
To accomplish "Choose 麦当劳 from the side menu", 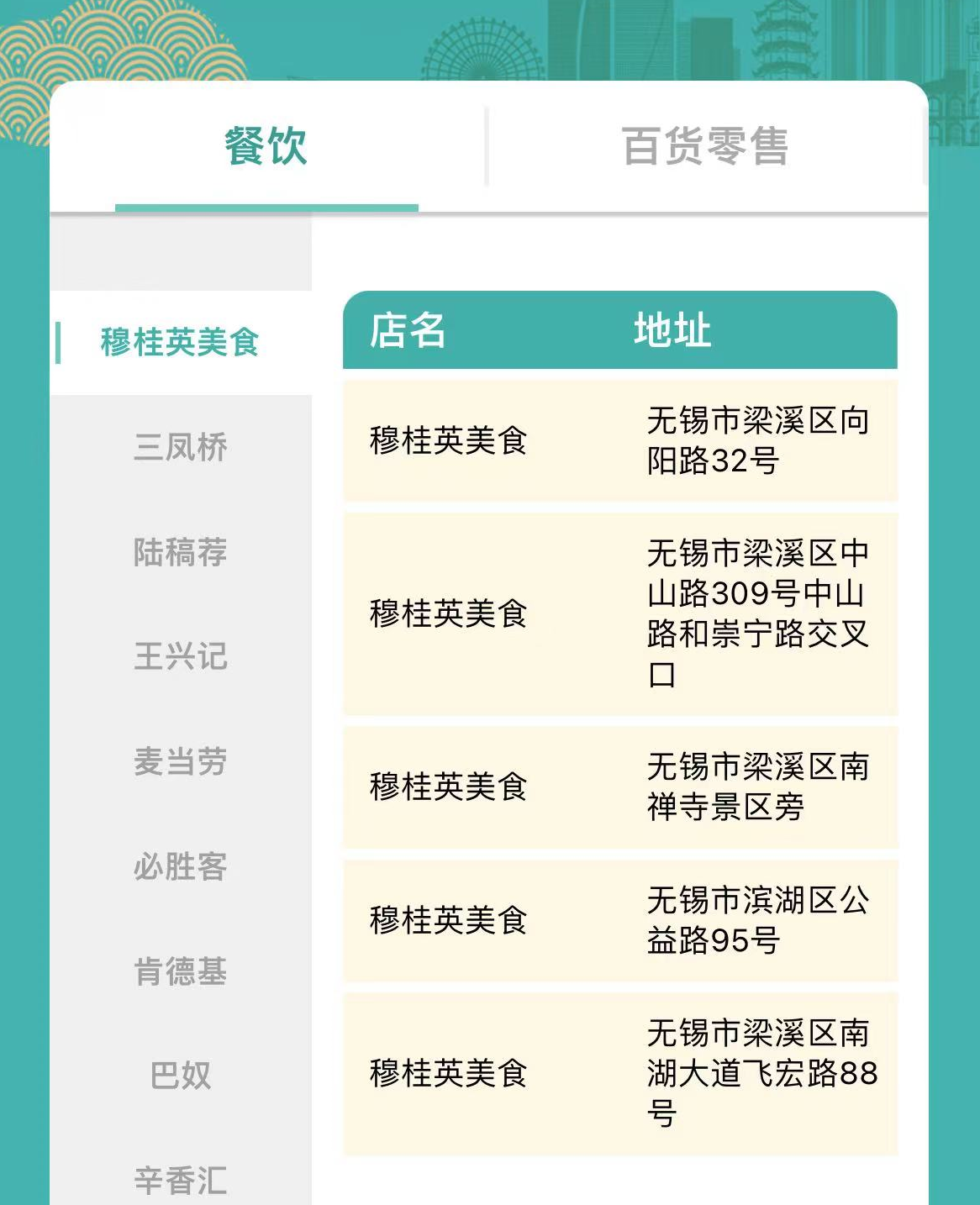I will pos(180,761).
